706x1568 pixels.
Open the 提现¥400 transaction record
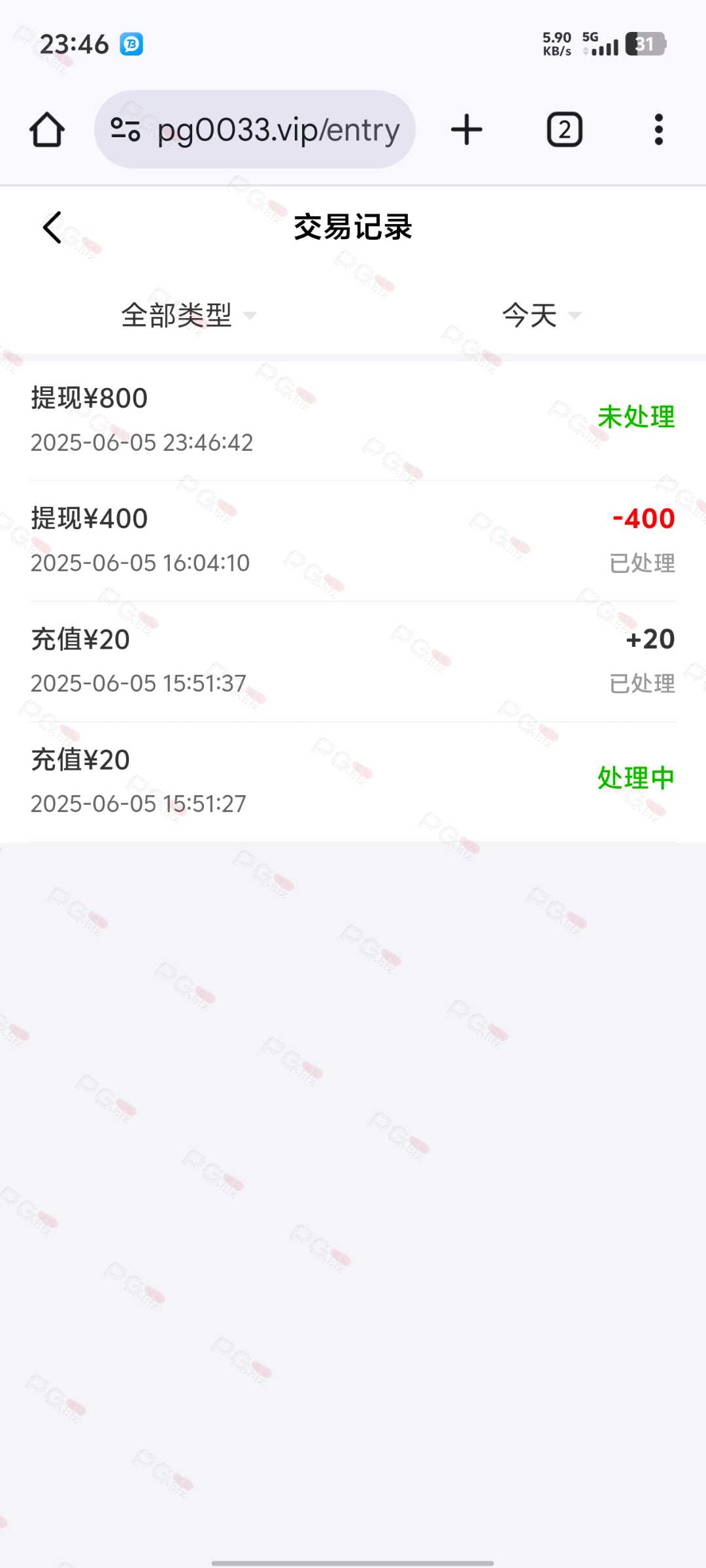pos(353,541)
